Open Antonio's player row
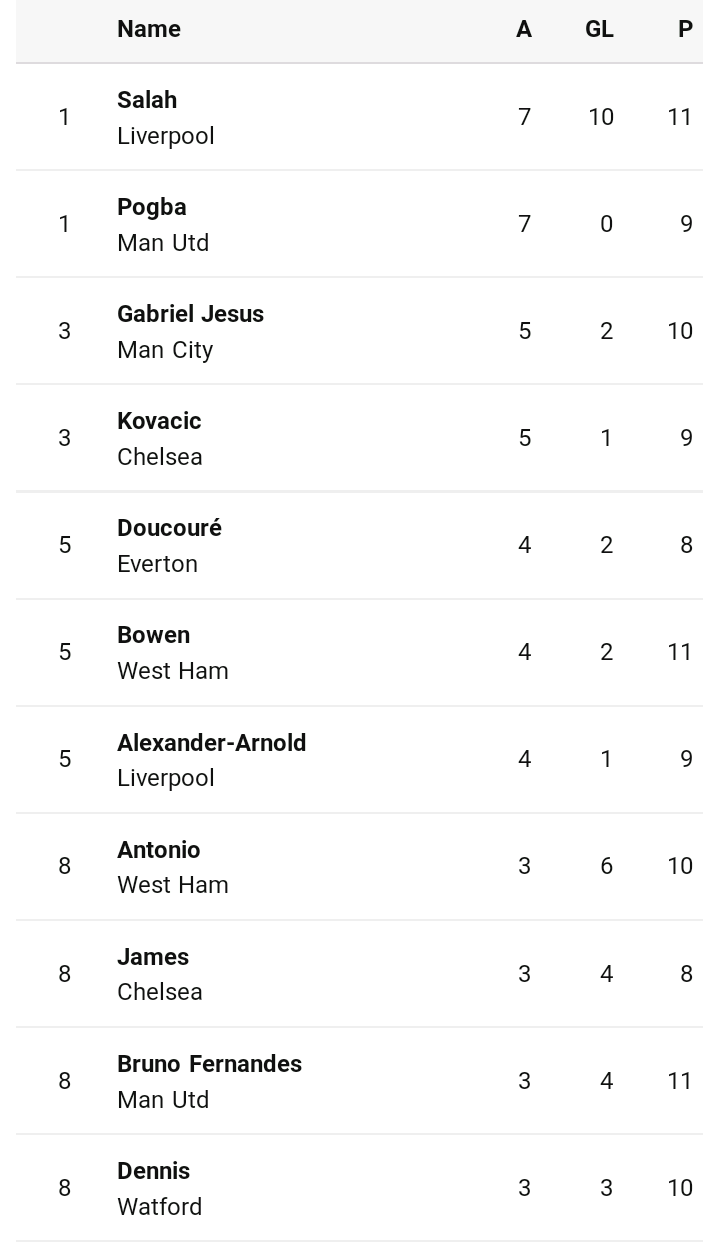This screenshot has height=1250, width=720. point(359,867)
